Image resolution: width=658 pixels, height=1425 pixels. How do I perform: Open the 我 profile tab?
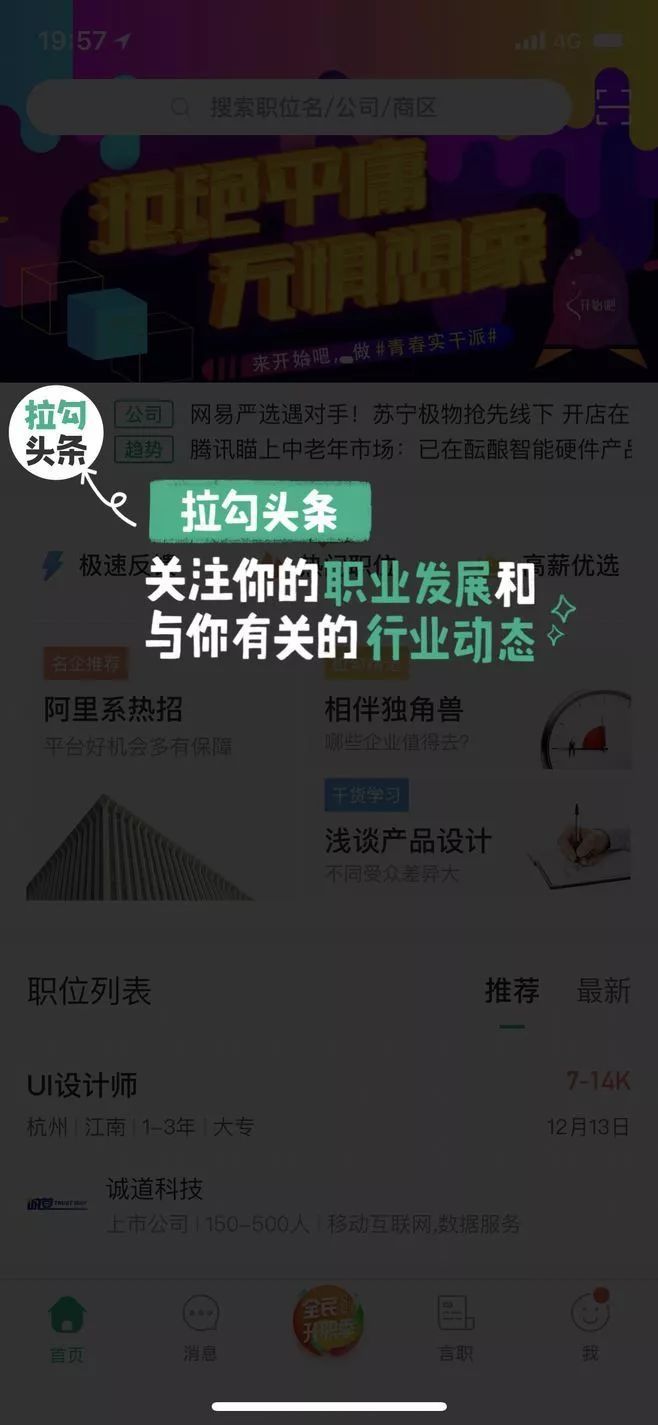click(590, 1329)
